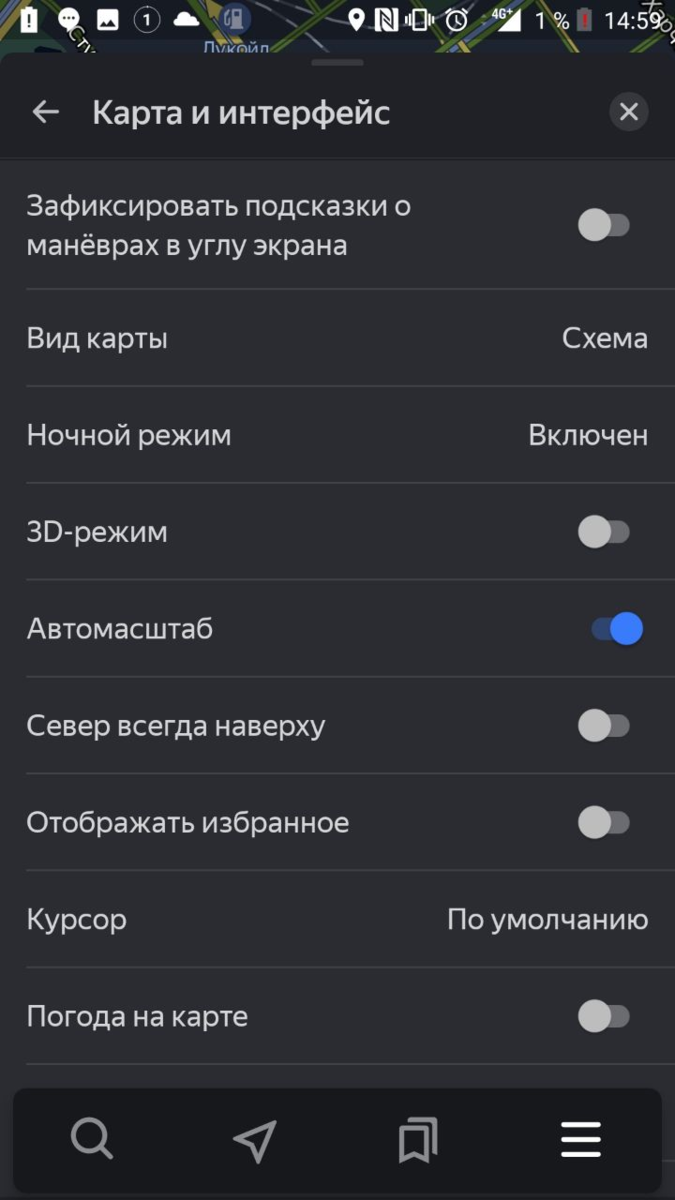Close the settings panel with the X

click(629, 112)
